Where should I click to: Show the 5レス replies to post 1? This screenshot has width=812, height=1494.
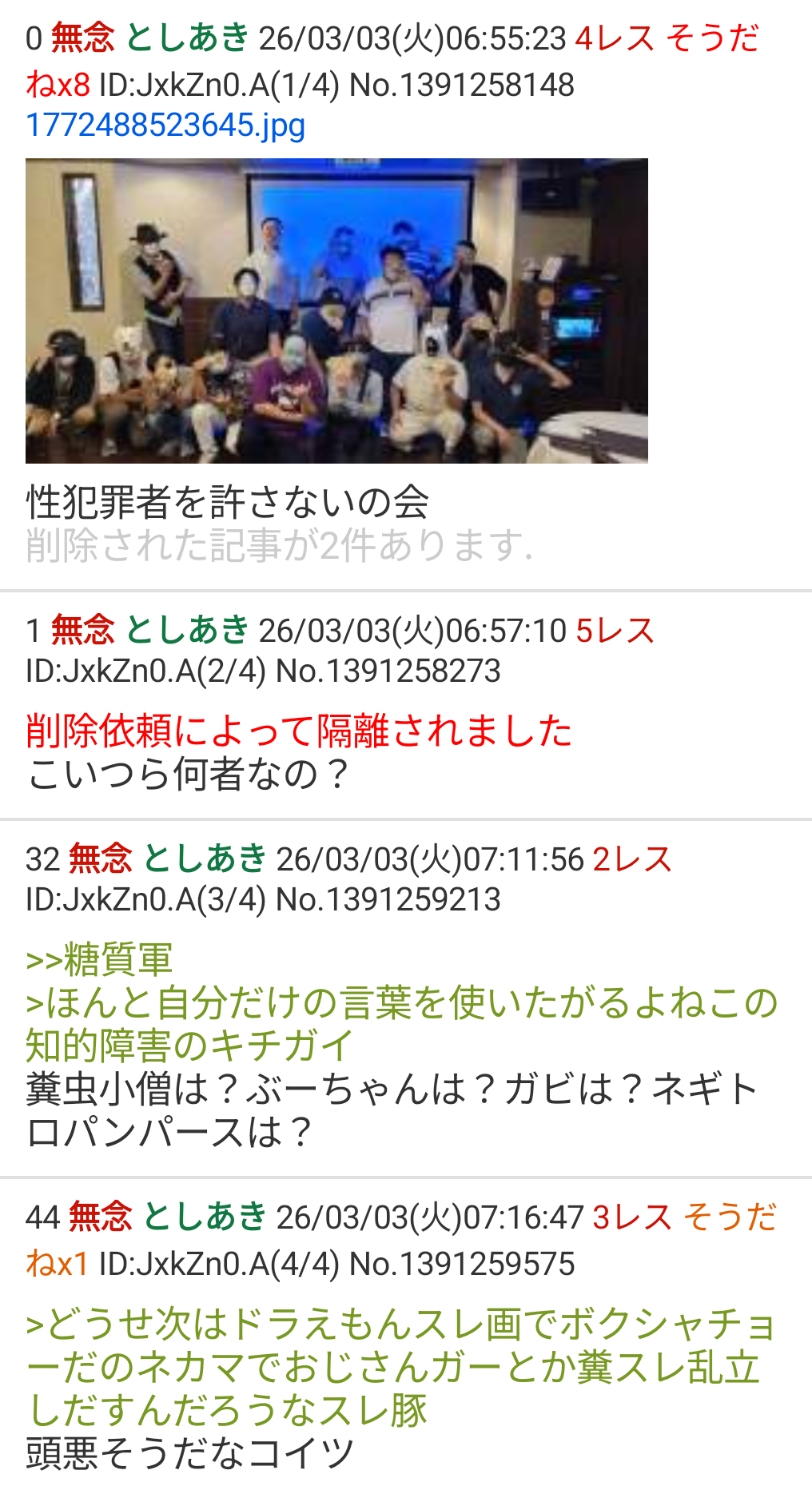pyautogui.click(x=615, y=631)
